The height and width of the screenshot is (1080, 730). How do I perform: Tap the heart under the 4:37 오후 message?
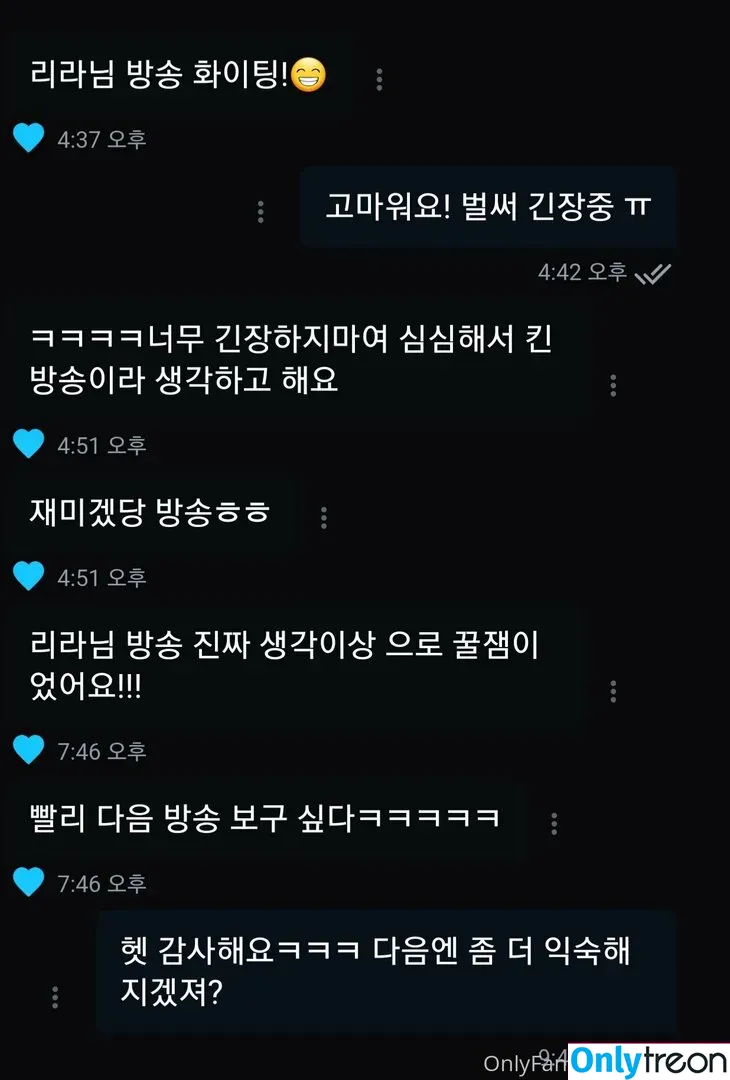29,138
